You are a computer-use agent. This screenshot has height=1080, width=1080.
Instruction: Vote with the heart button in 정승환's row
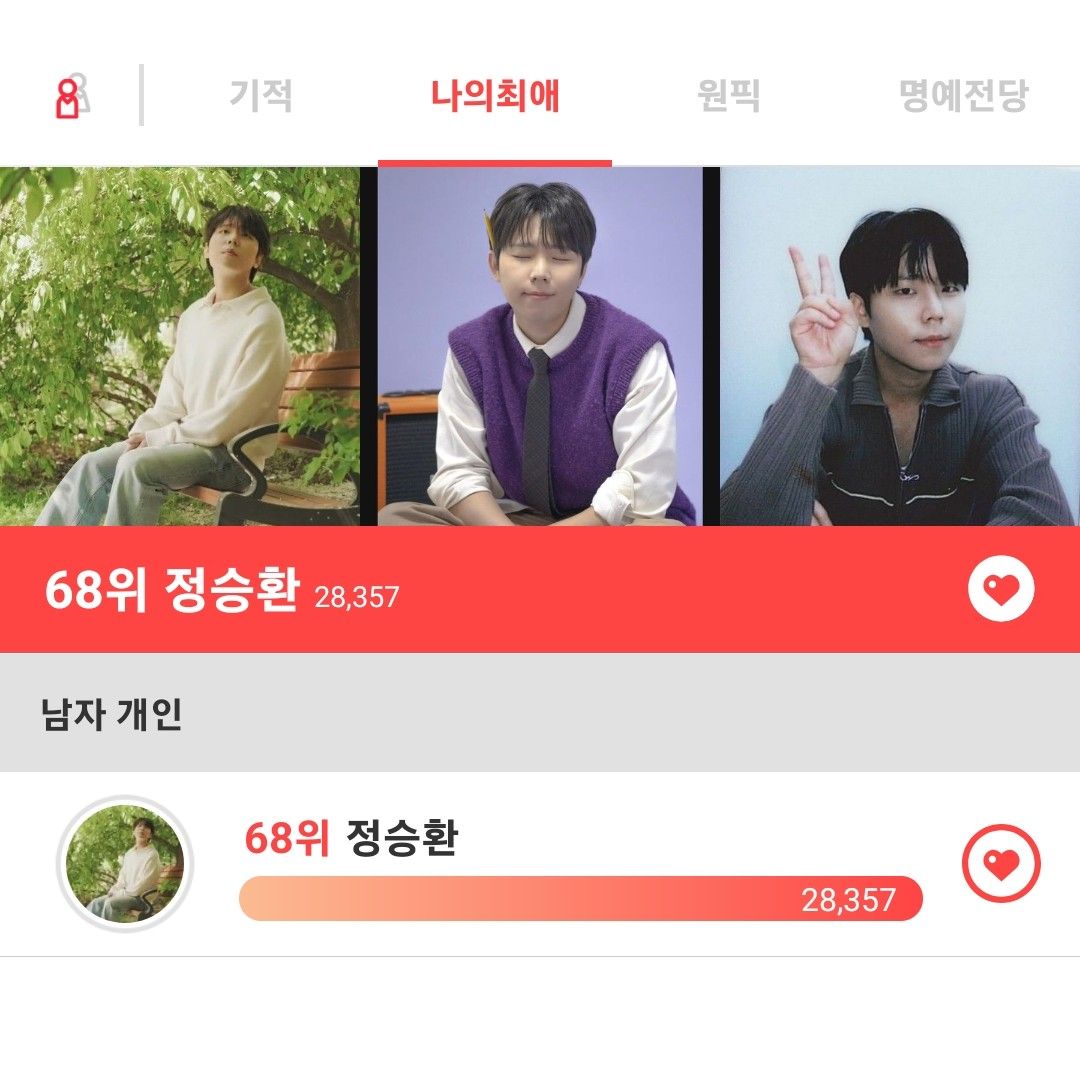1000,863
